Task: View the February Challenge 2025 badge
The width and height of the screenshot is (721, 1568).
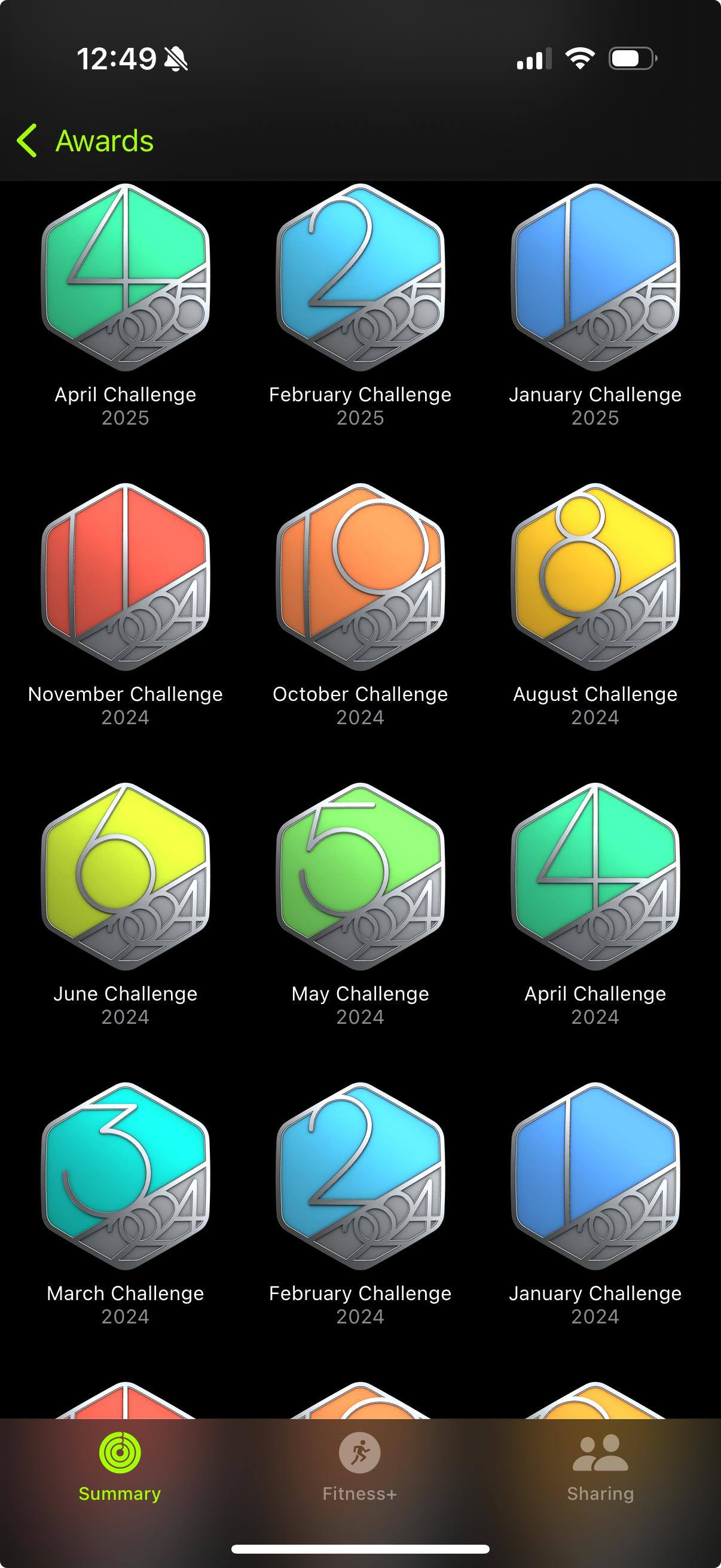Action: tap(360, 277)
